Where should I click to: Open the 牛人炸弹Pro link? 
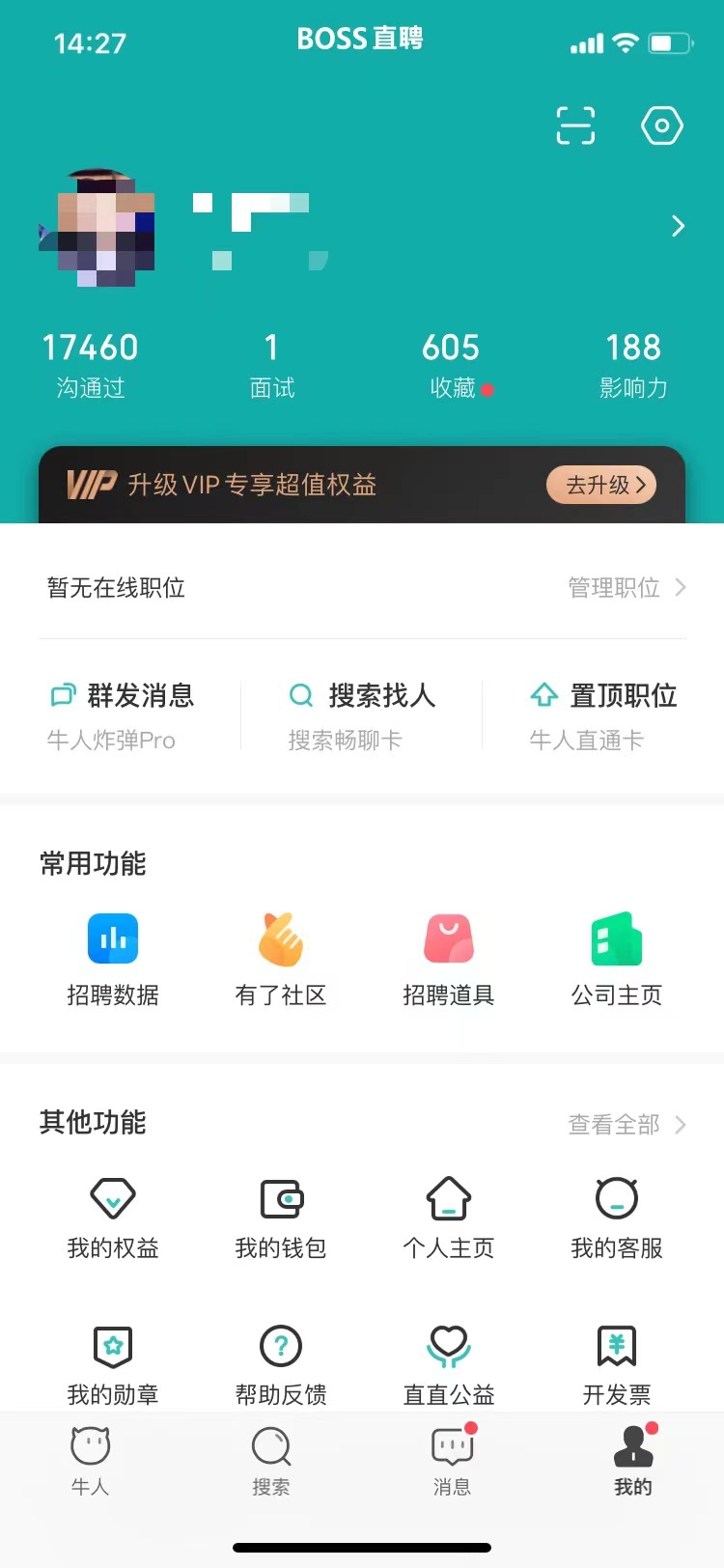109,740
